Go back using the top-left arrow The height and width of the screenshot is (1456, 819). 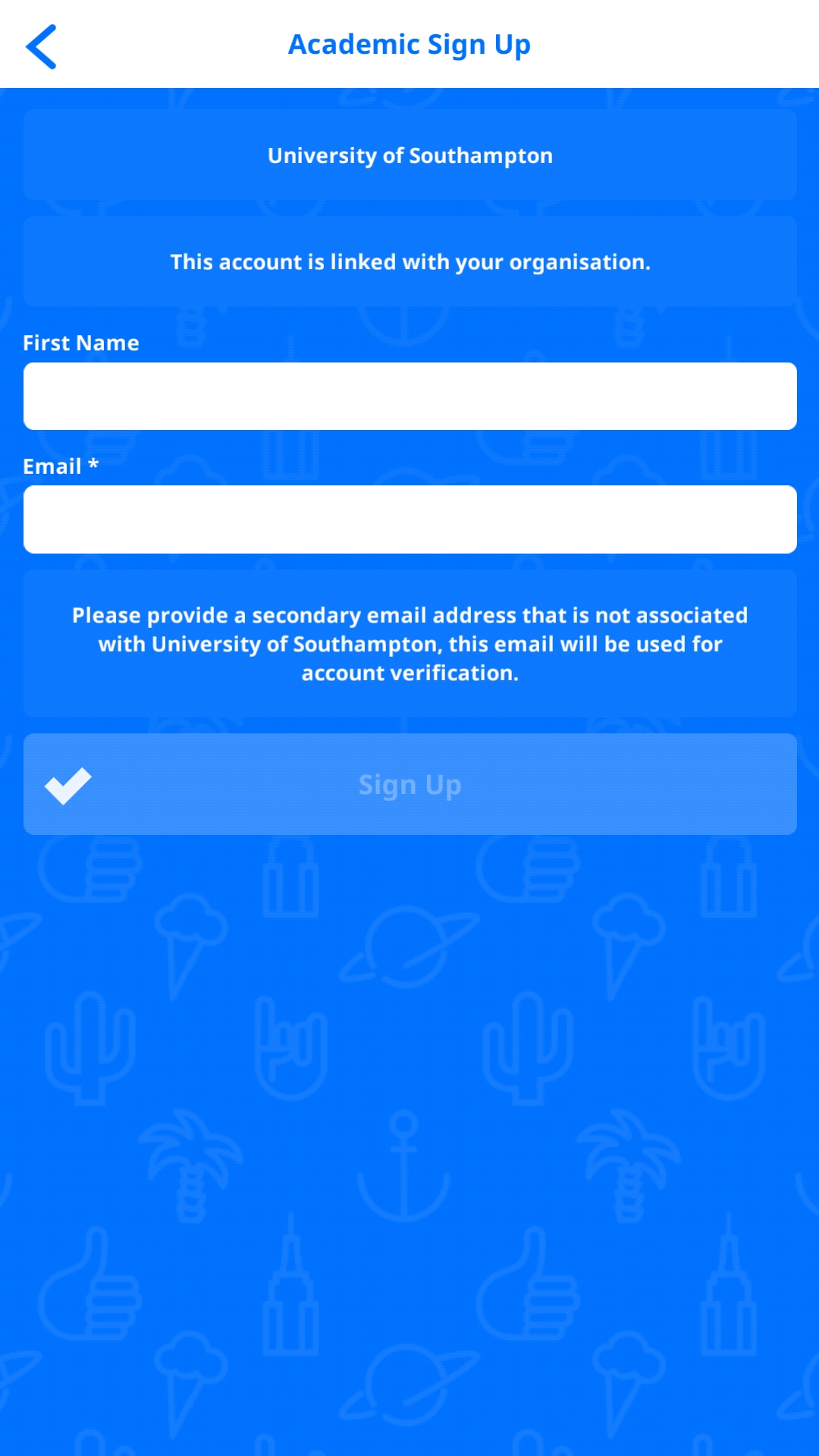click(41, 46)
